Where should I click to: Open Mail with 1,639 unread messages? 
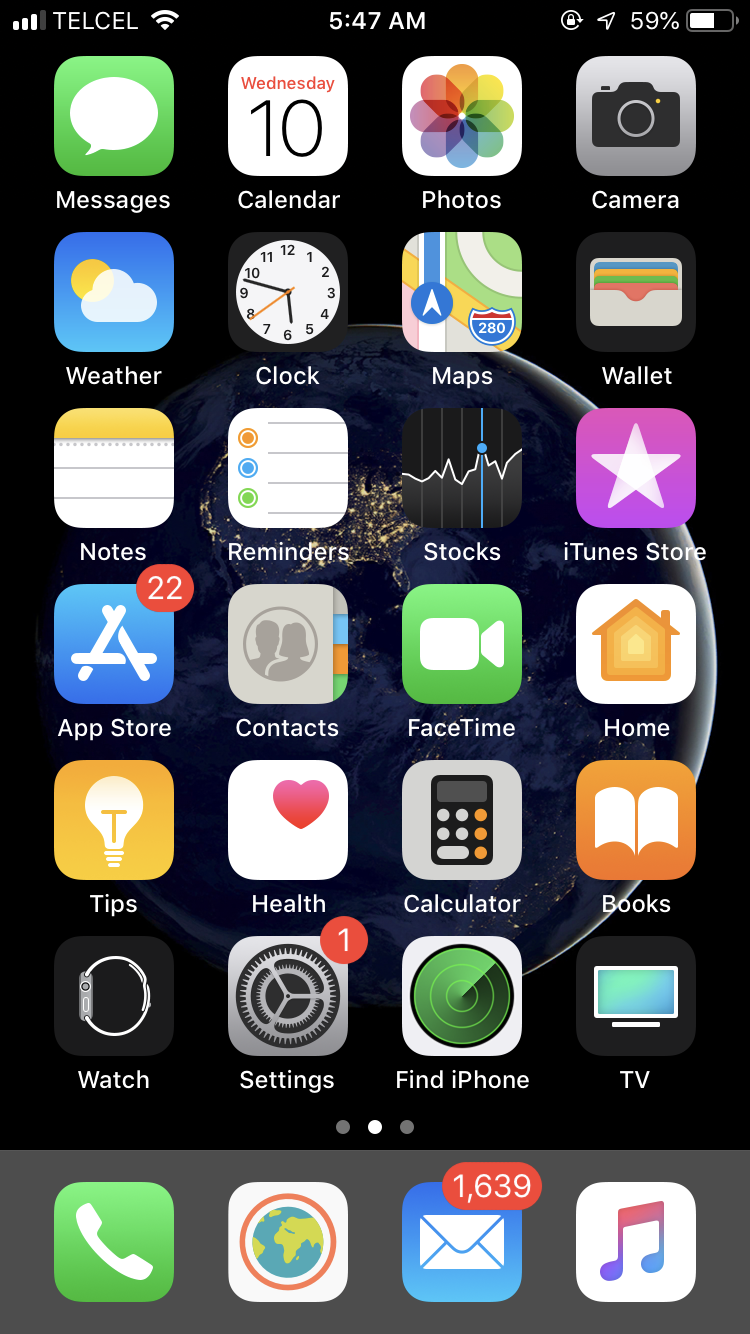(462, 1242)
